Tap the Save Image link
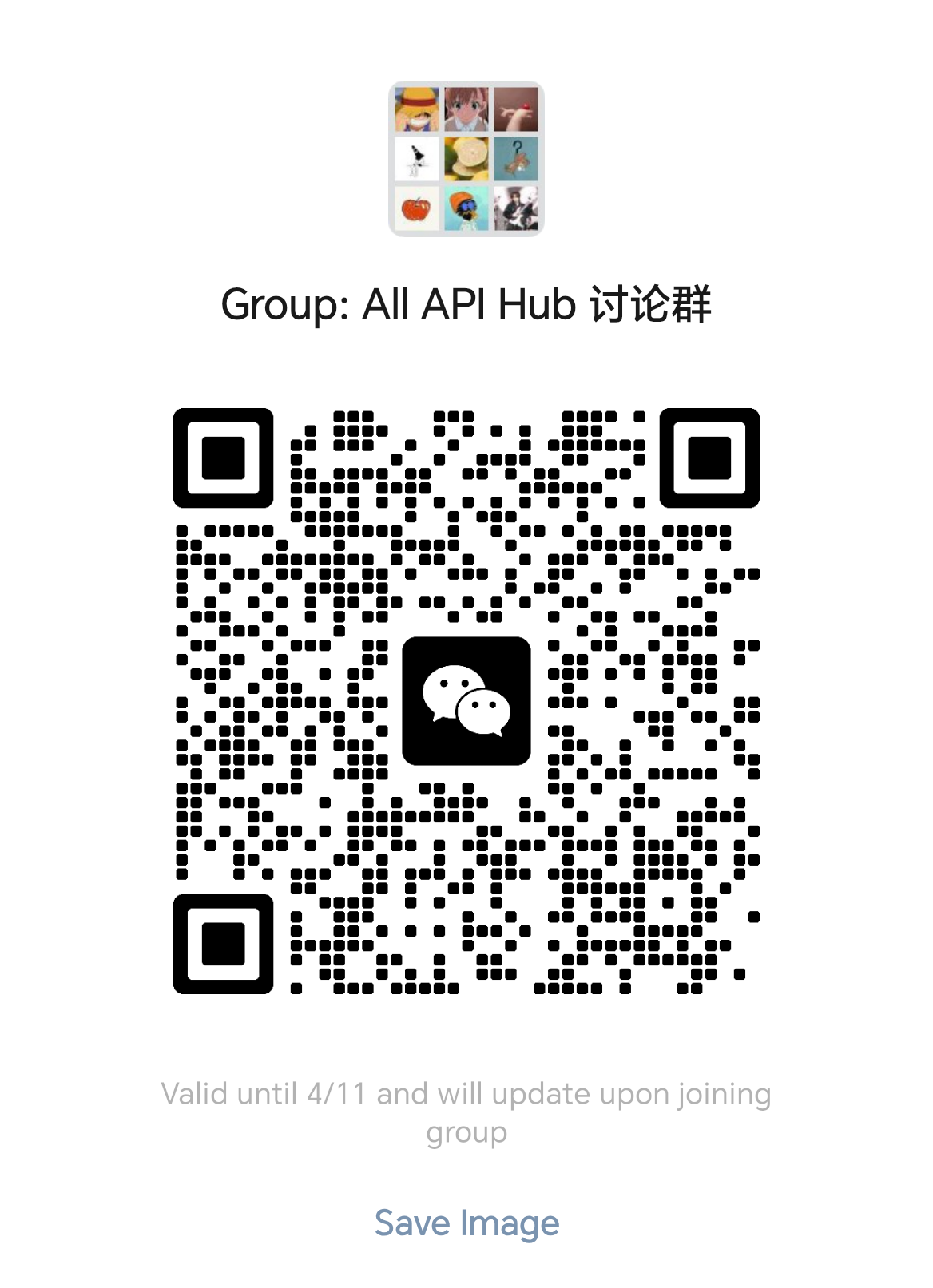Image resolution: width=933 pixels, height=1288 pixels. 466,1221
